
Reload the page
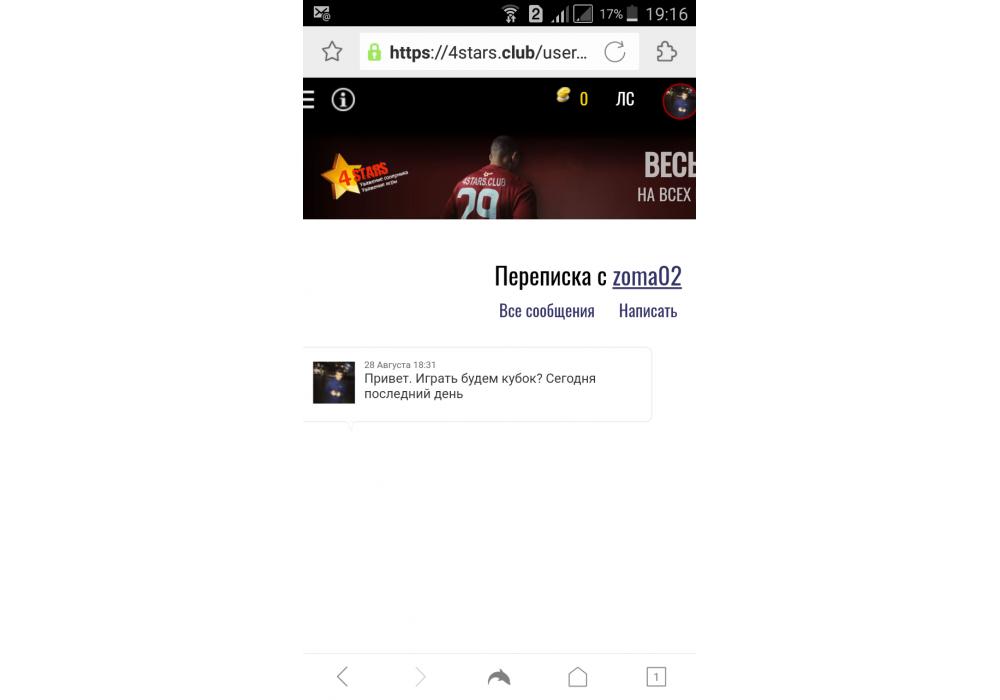[x=615, y=52]
